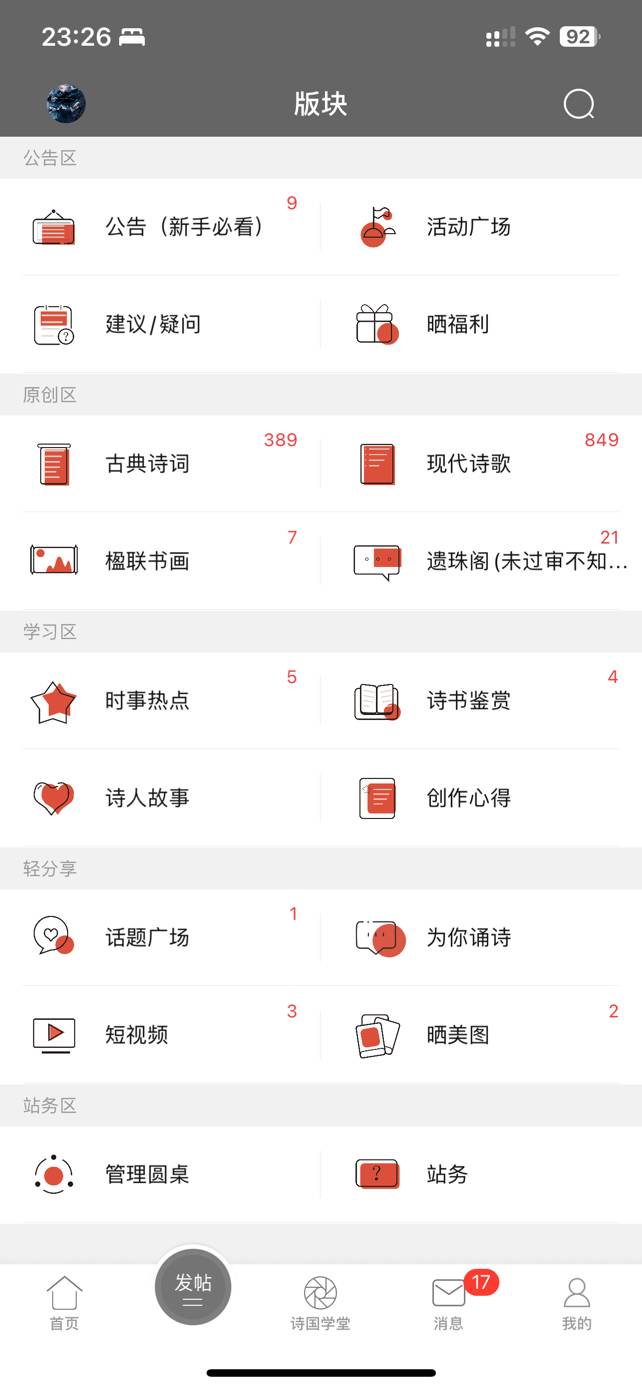Open 话题广场 board

(147, 938)
